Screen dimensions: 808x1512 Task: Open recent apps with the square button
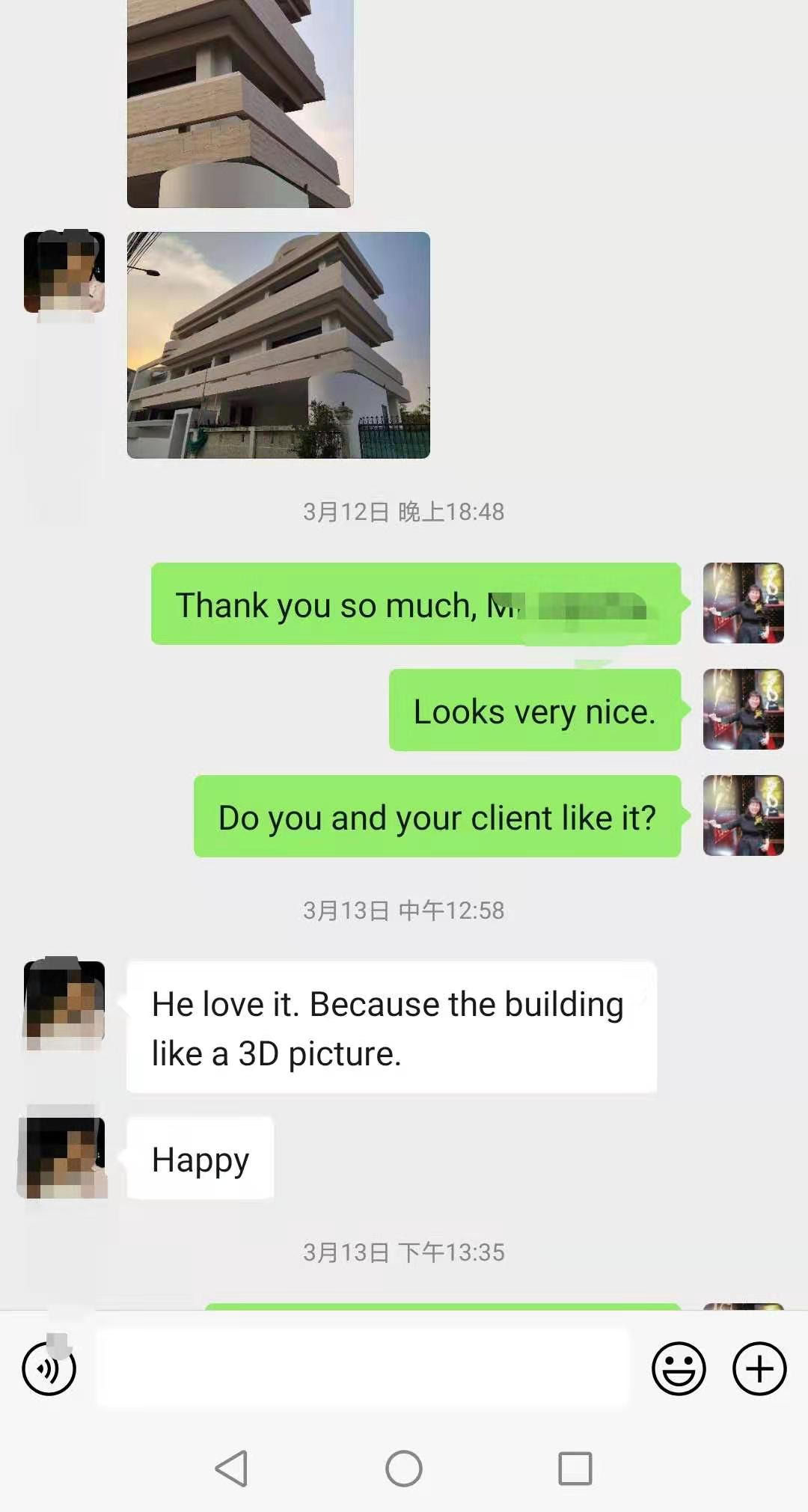click(575, 1469)
